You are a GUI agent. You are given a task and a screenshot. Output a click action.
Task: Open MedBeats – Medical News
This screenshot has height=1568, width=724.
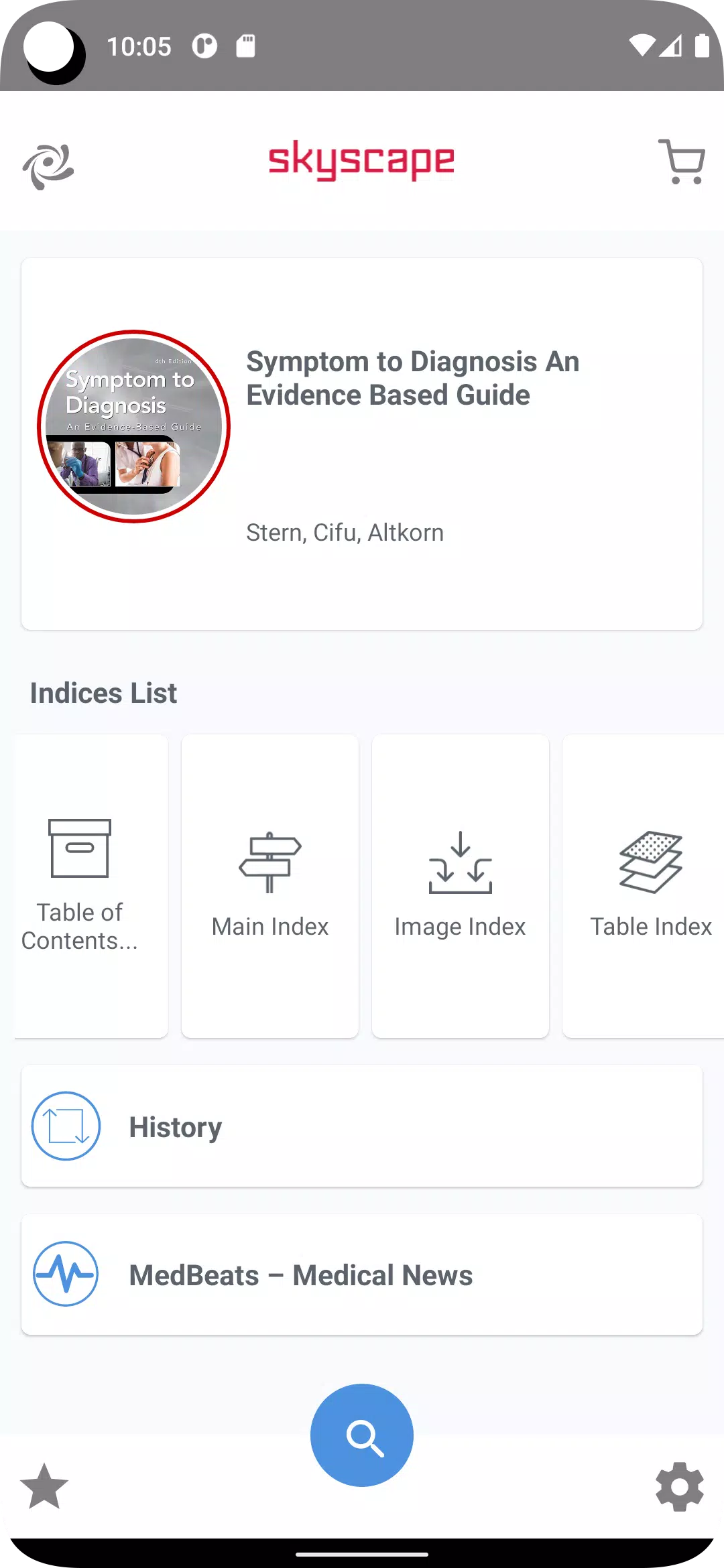[x=362, y=1275]
